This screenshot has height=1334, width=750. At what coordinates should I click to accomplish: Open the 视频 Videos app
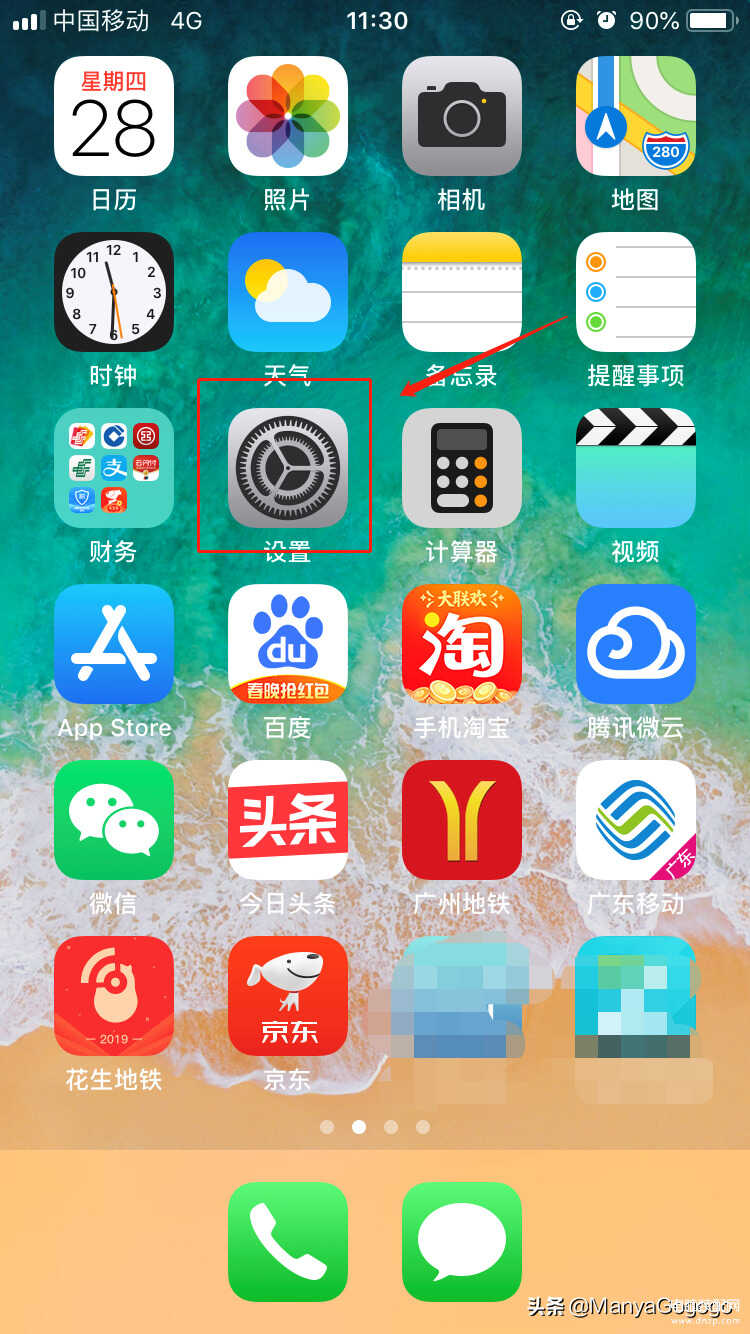[x=635, y=468]
